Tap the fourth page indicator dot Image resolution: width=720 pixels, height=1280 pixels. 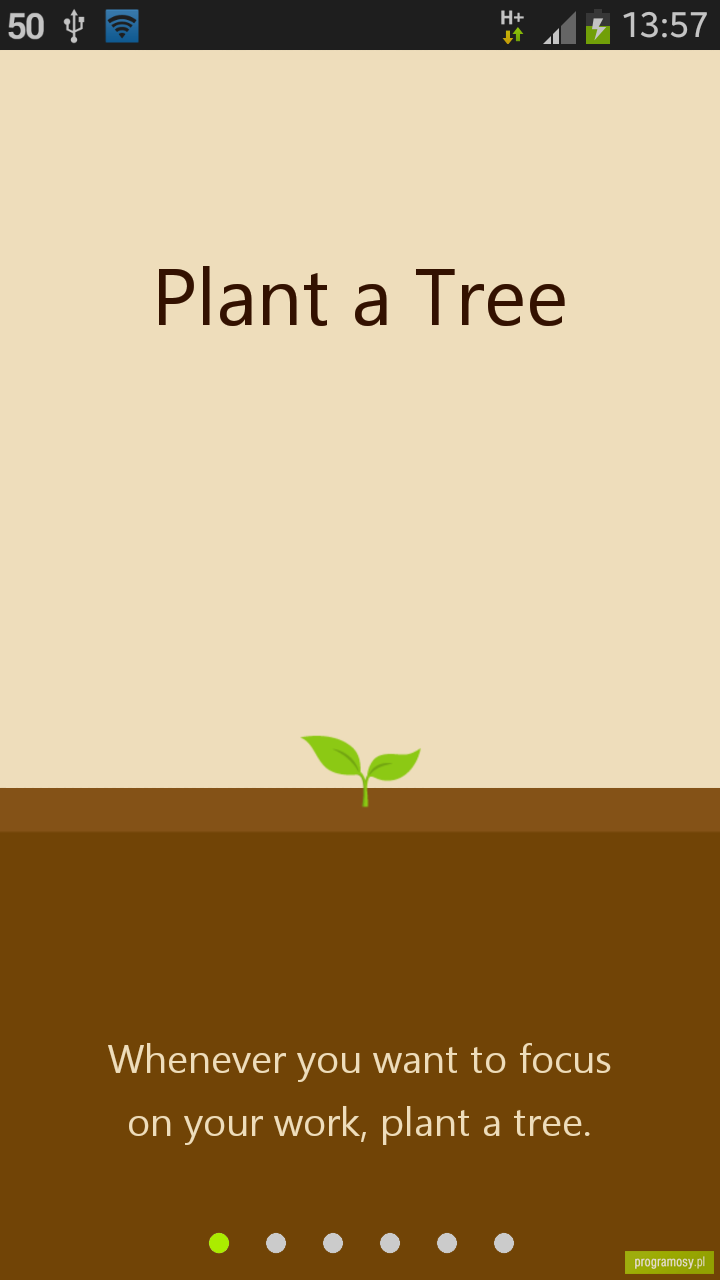[390, 1243]
